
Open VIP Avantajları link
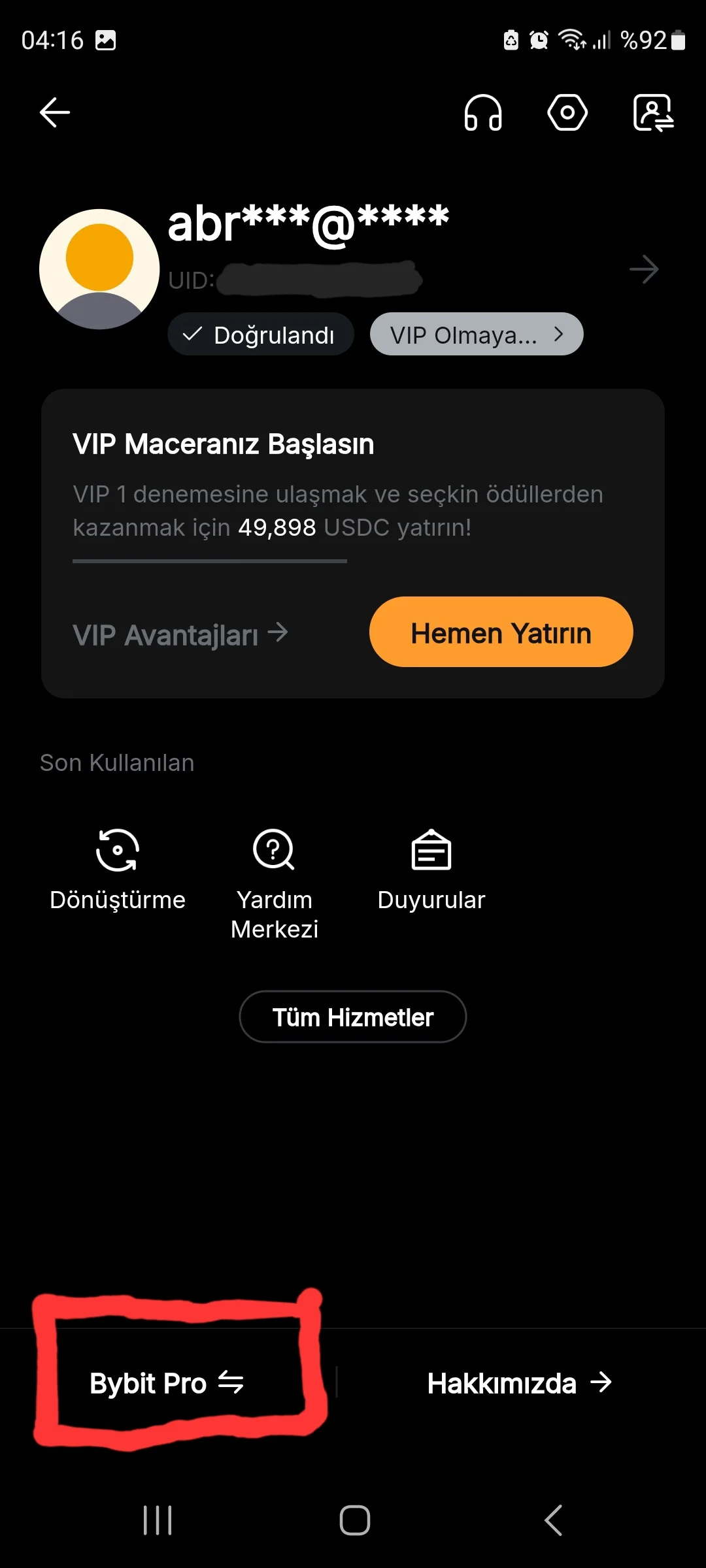pos(180,634)
